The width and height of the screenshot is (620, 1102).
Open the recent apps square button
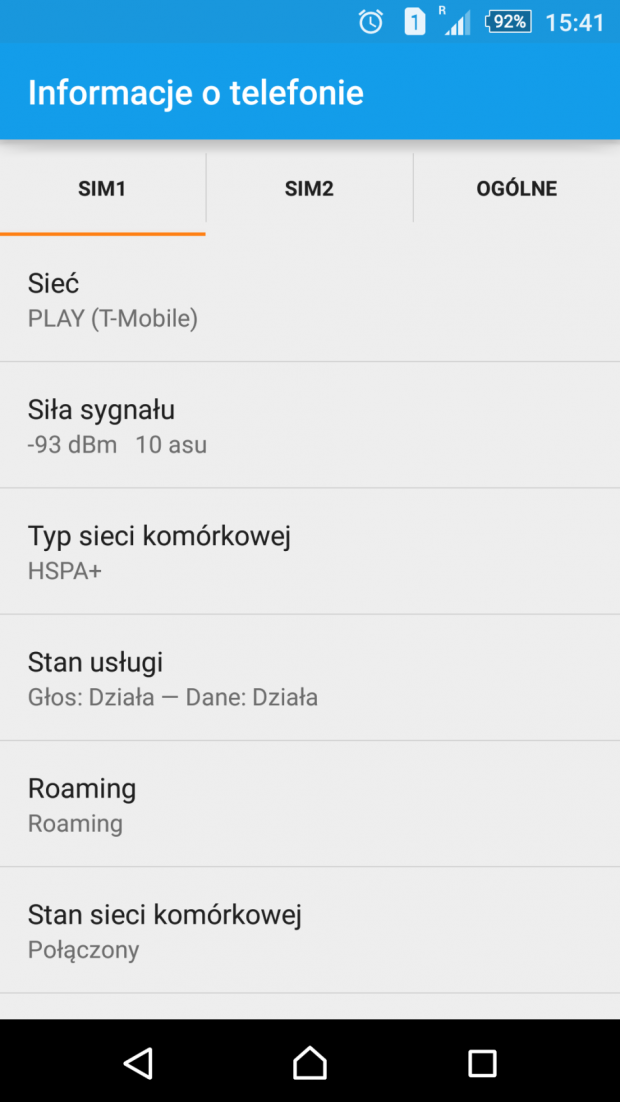point(482,1063)
